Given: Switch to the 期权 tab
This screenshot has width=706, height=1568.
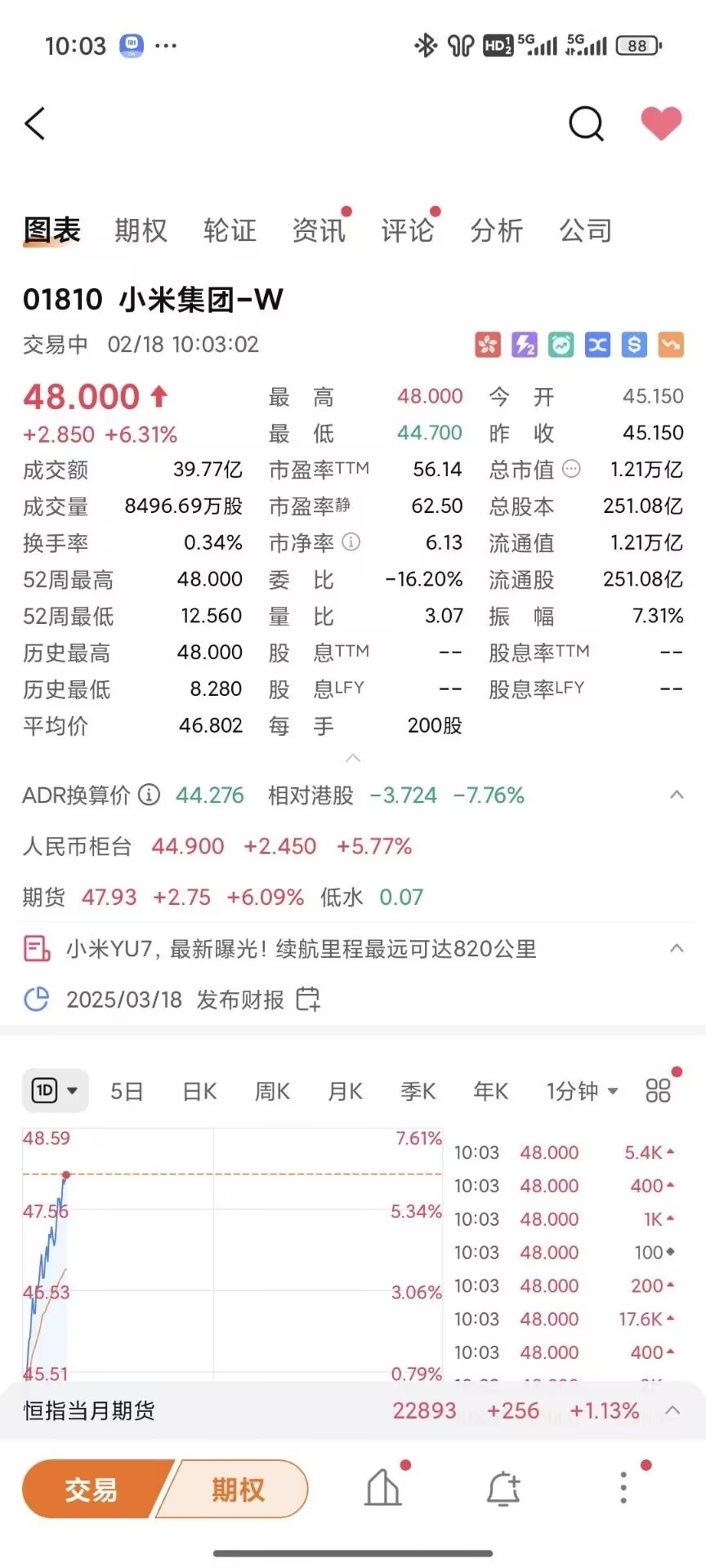Looking at the screenshot, I should pyautogui.click(x=141, y=231).
